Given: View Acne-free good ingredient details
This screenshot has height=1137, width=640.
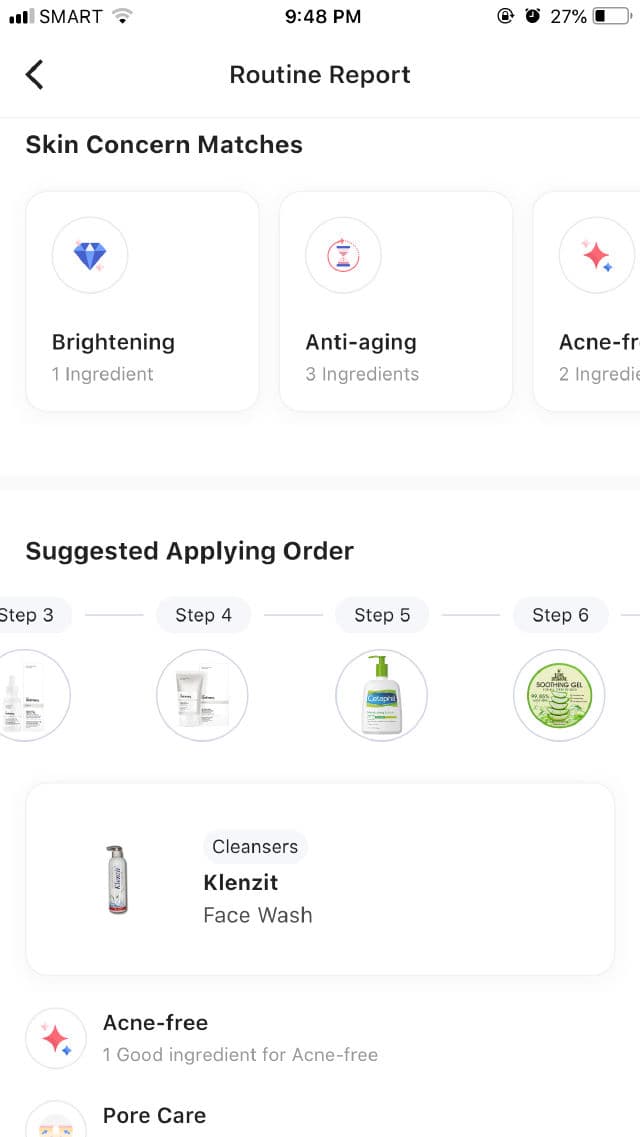Looking at the screenshot, I should [x=240, y=1037].
